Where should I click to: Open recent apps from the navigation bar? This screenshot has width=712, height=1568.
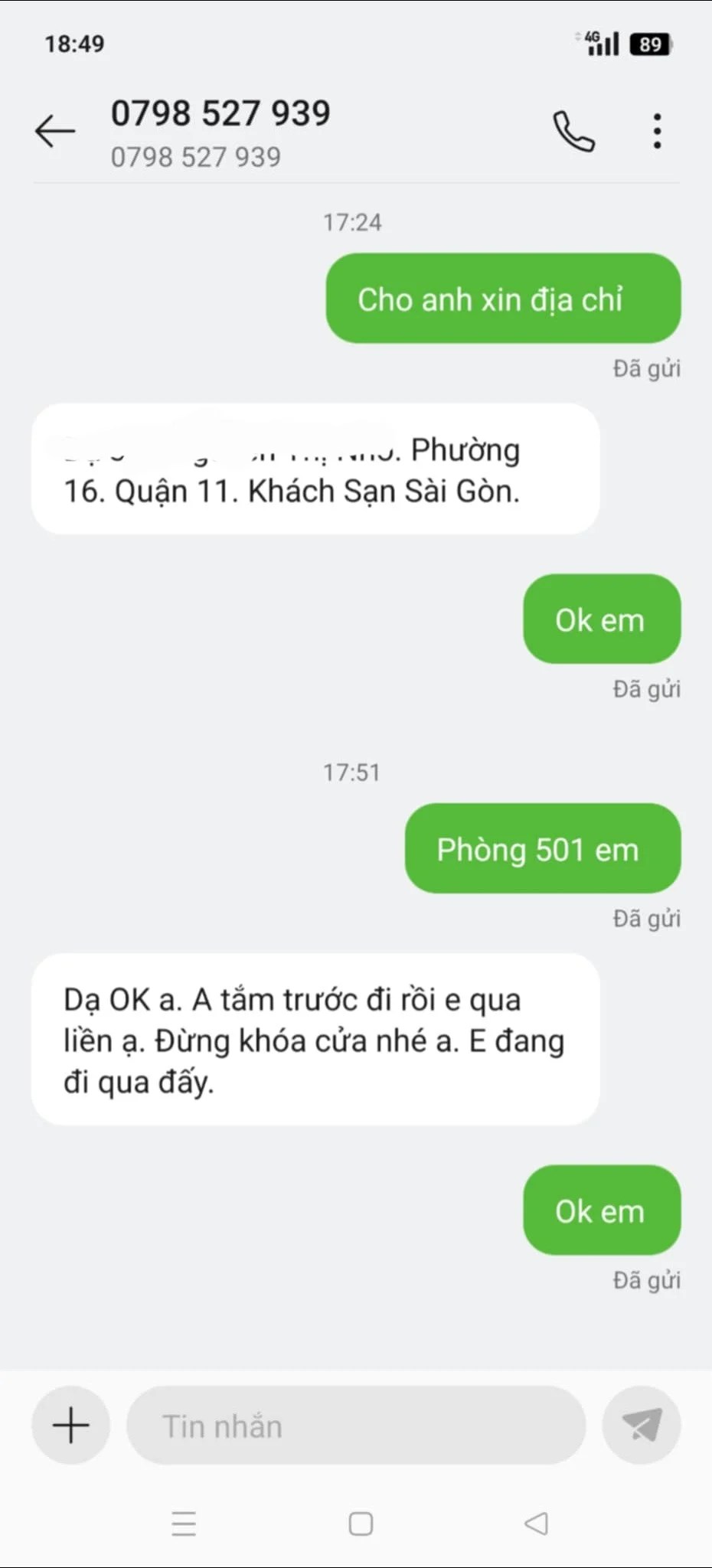(184, 1524)
